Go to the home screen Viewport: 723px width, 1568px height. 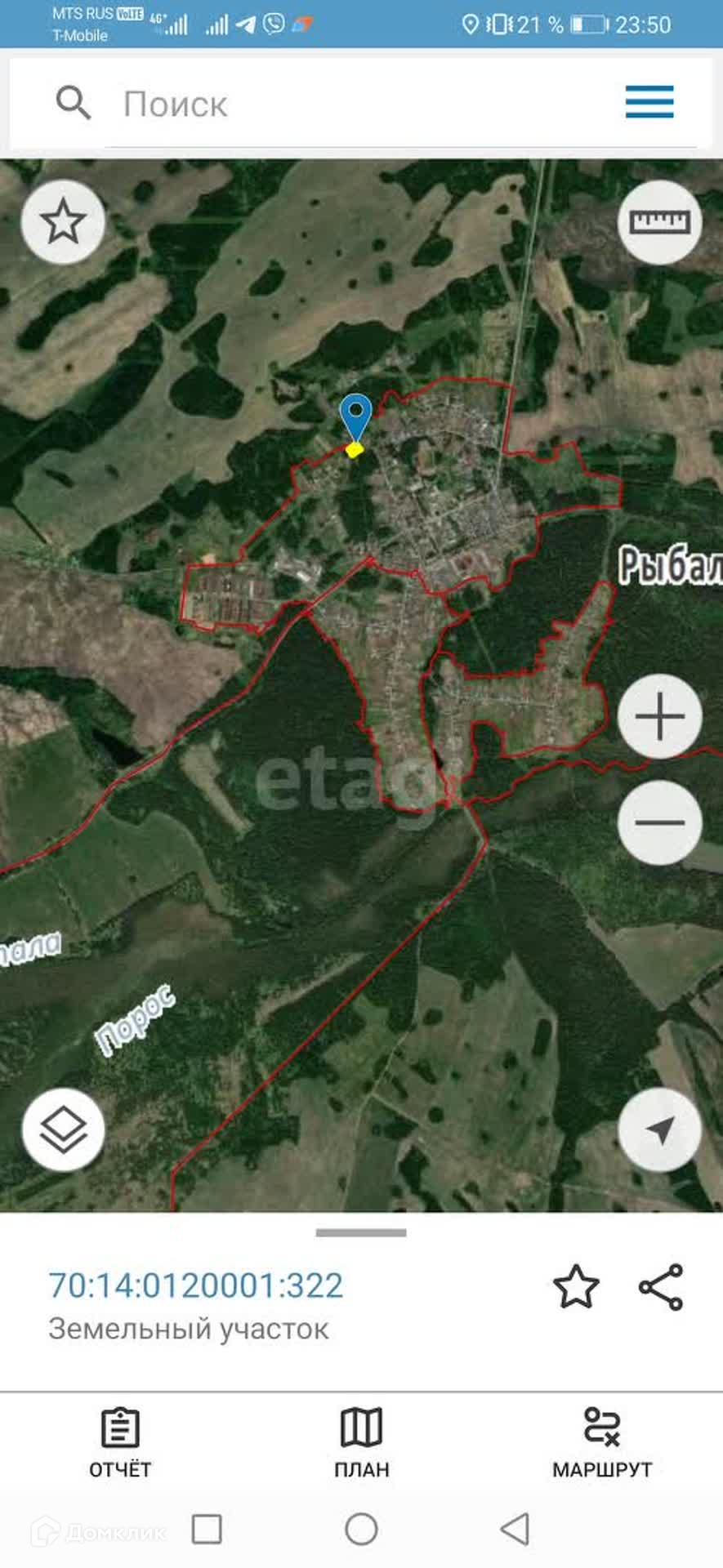[x=361, y=1529]
